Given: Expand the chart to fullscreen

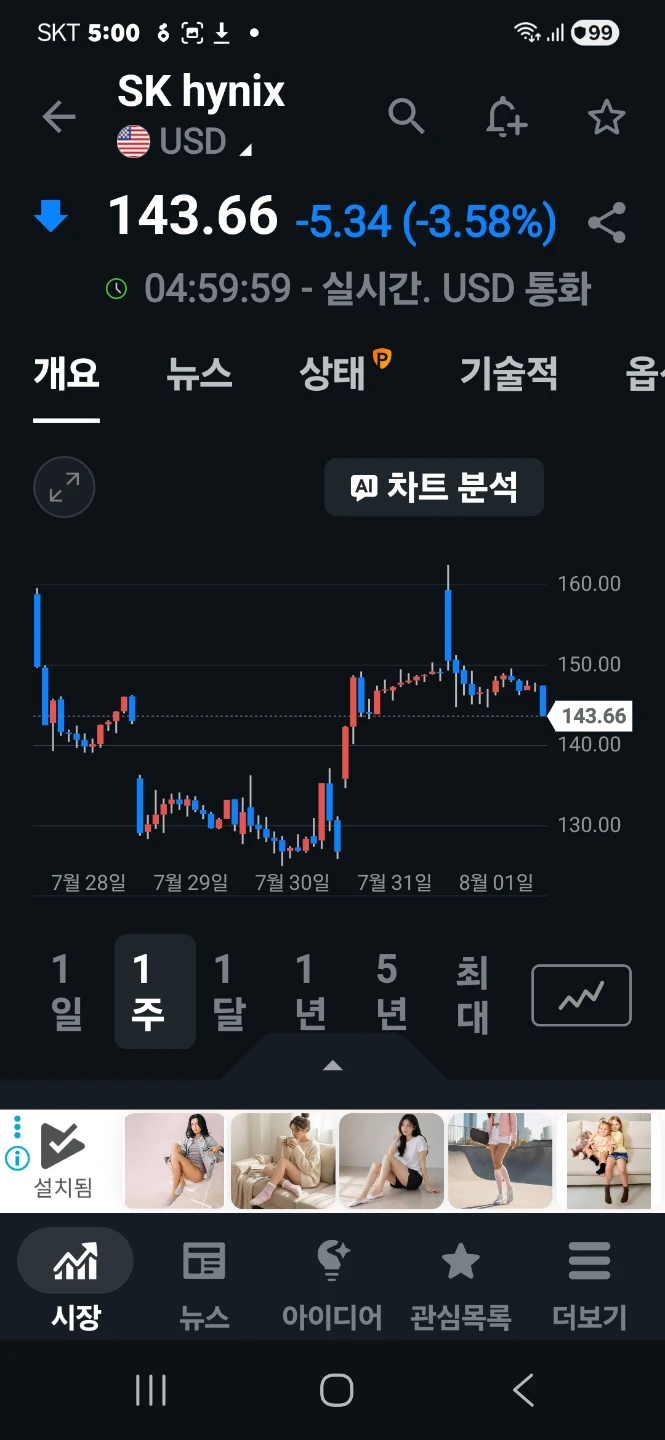Looking at the screenshot, I should (64, 487).
